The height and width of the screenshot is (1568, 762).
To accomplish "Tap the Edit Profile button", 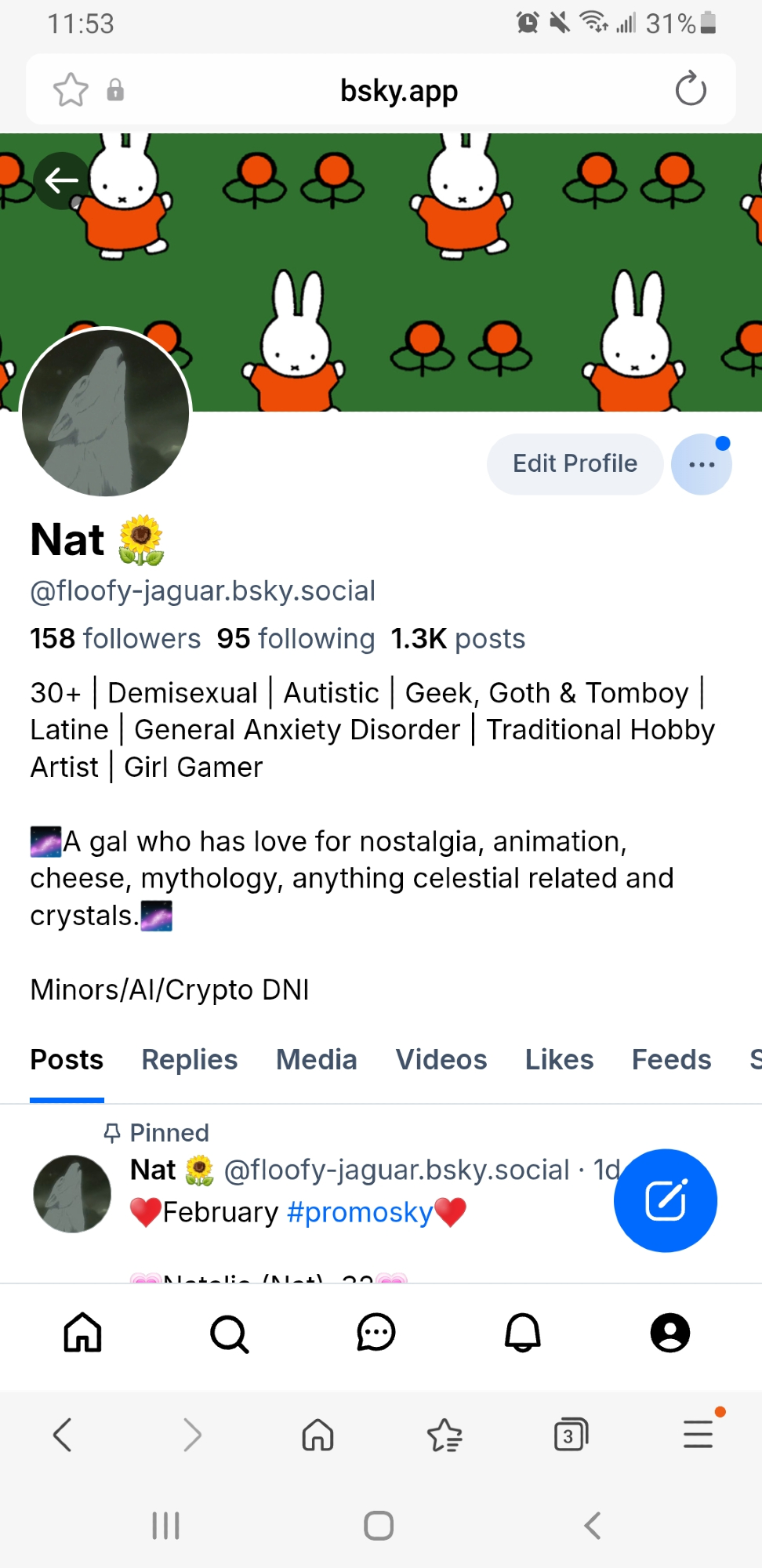I will pyautogui.click(x=575, y=464).
